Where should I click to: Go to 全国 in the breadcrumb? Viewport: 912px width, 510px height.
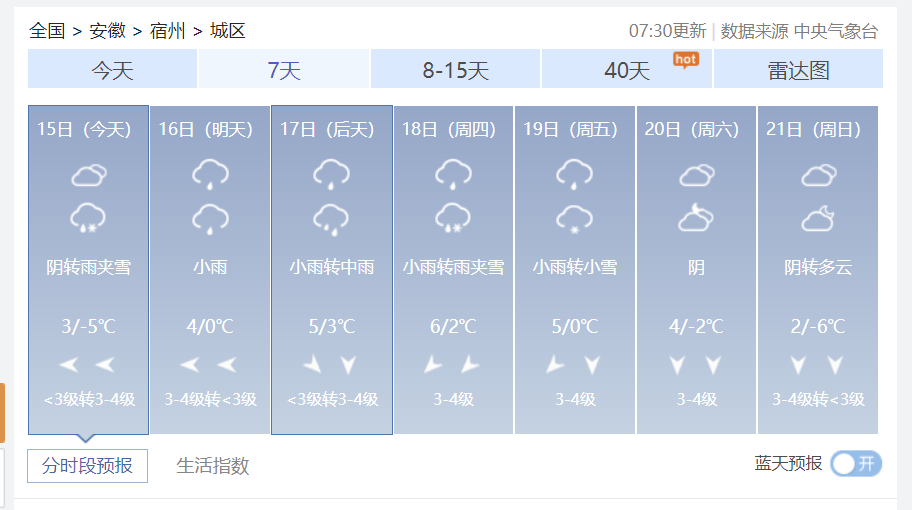coord(47,31)
